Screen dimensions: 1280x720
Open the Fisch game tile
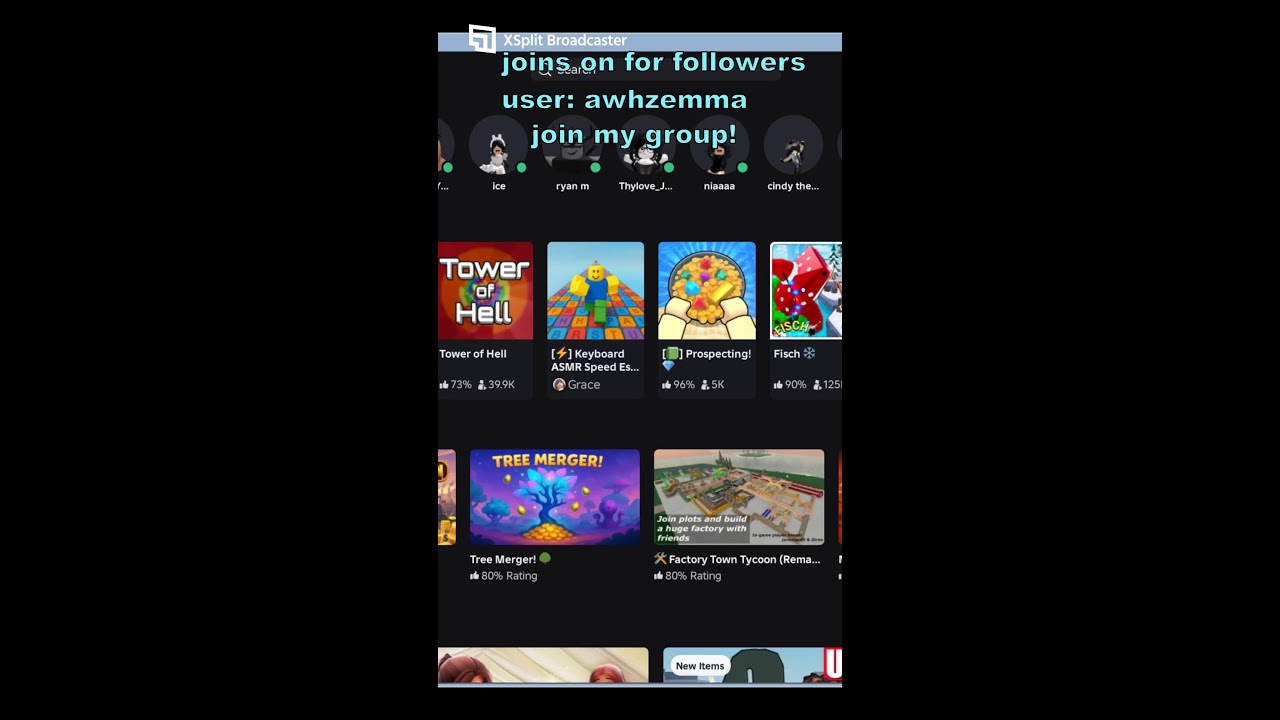[x=806, y=291]
